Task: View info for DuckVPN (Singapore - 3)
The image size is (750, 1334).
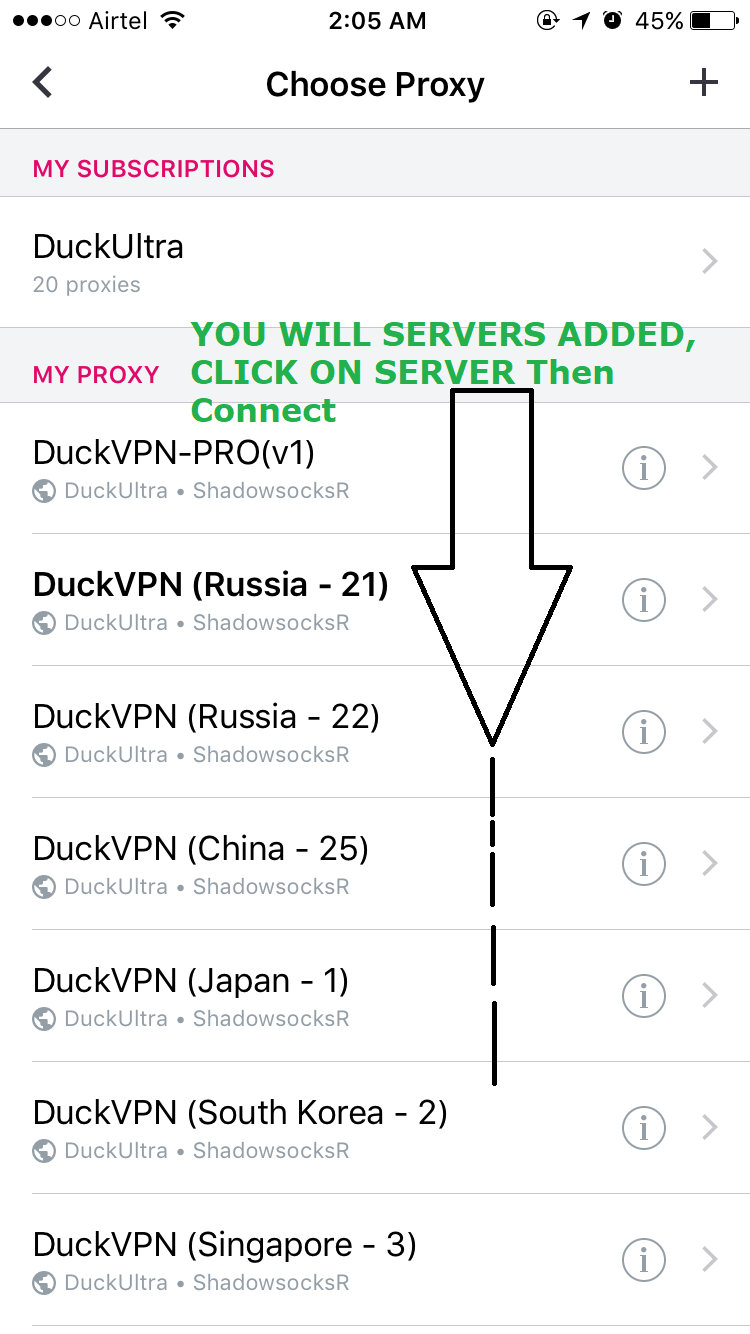Action: 643,1259
